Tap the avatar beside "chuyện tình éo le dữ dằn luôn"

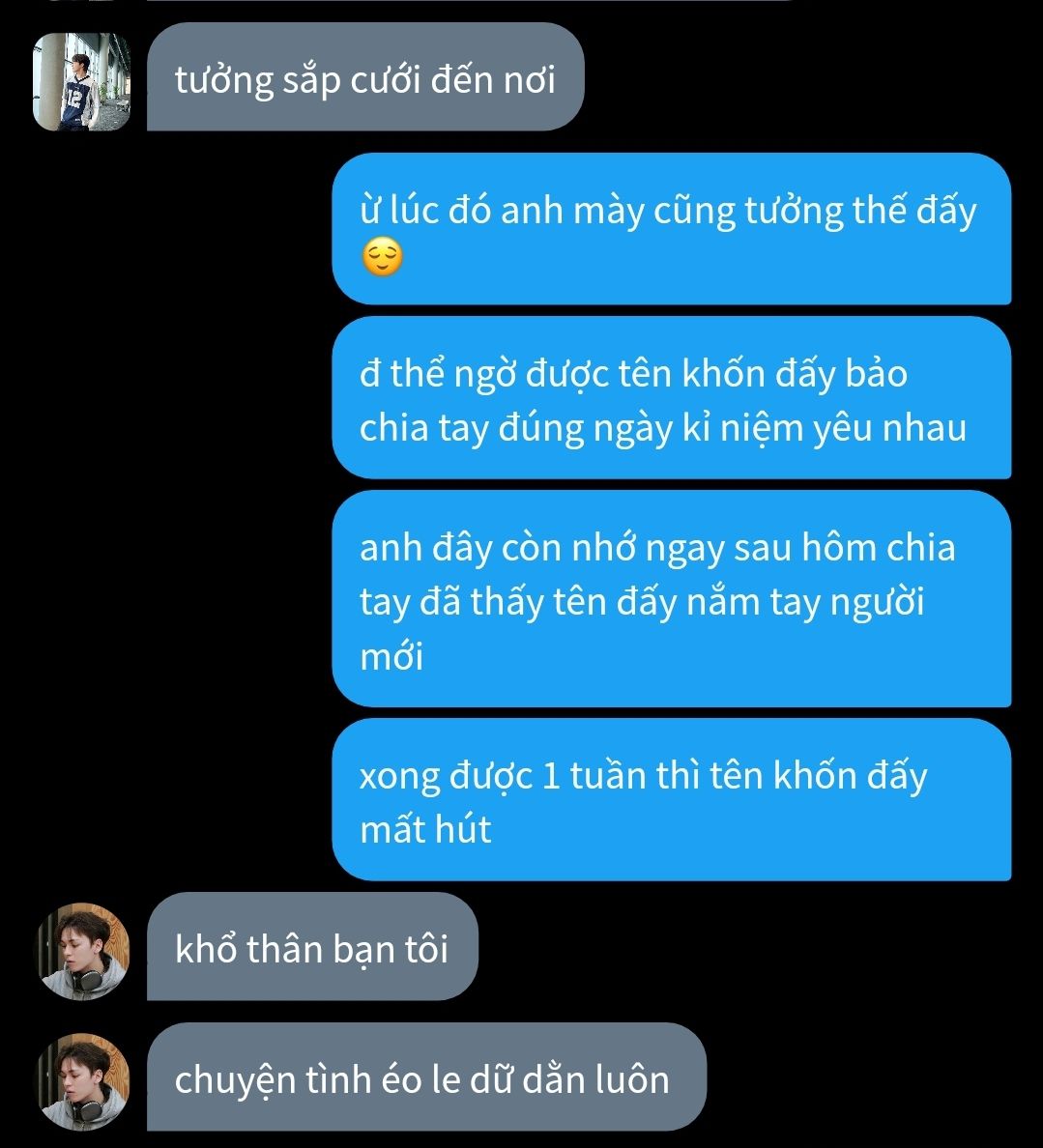[x=82, y=1080]
